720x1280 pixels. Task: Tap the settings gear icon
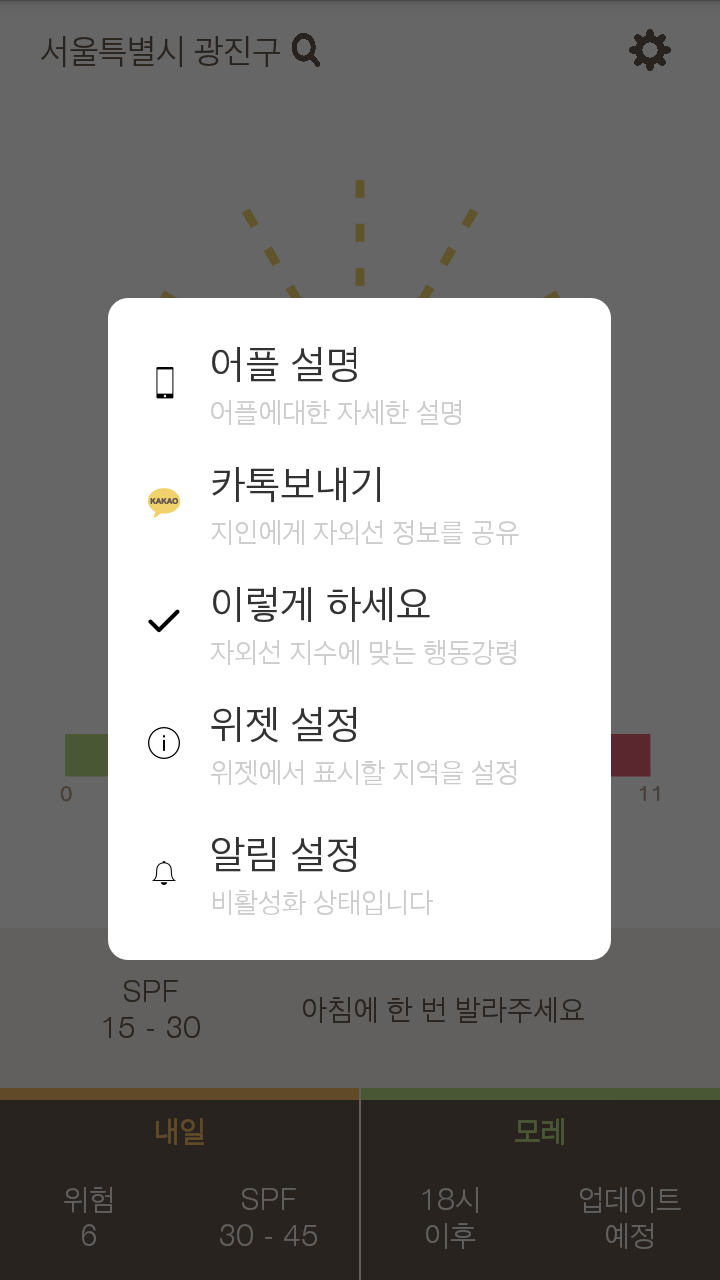tap(650, 49)
